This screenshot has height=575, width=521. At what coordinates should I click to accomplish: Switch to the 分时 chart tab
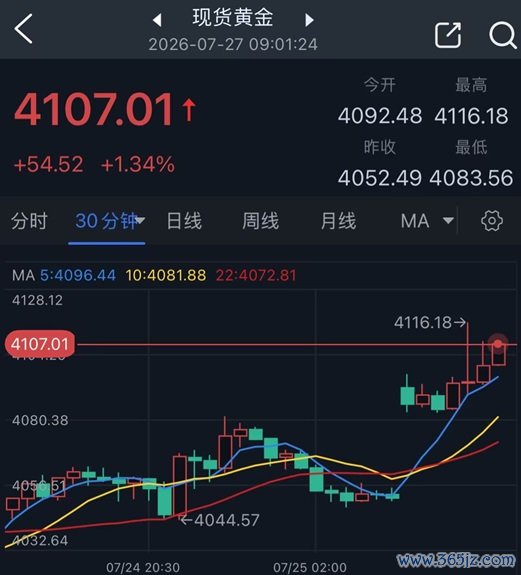[29, 221]
